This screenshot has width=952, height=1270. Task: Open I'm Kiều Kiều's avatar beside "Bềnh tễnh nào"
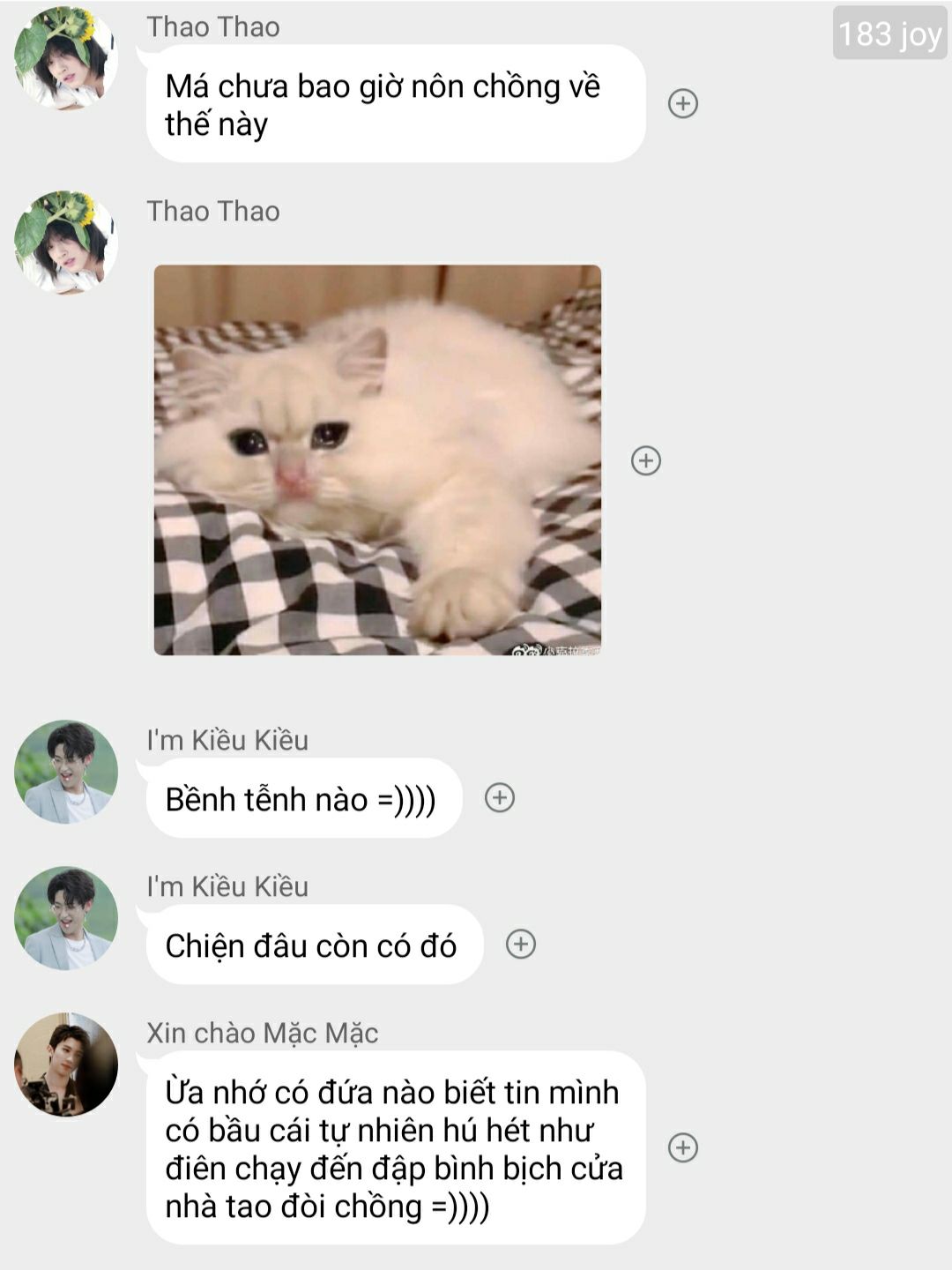point(66,772)
